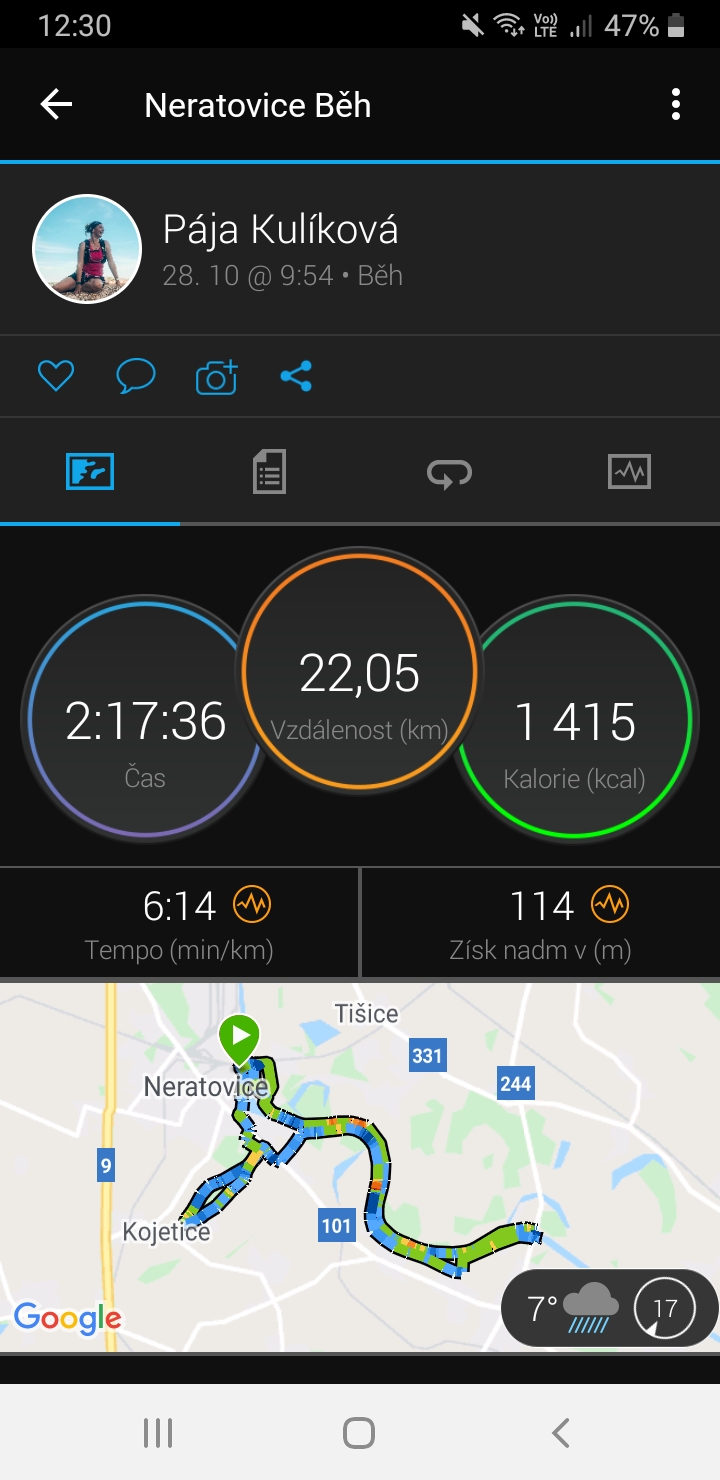Open the run route map
This screenshot has height=1480, width=720.
360,1167
